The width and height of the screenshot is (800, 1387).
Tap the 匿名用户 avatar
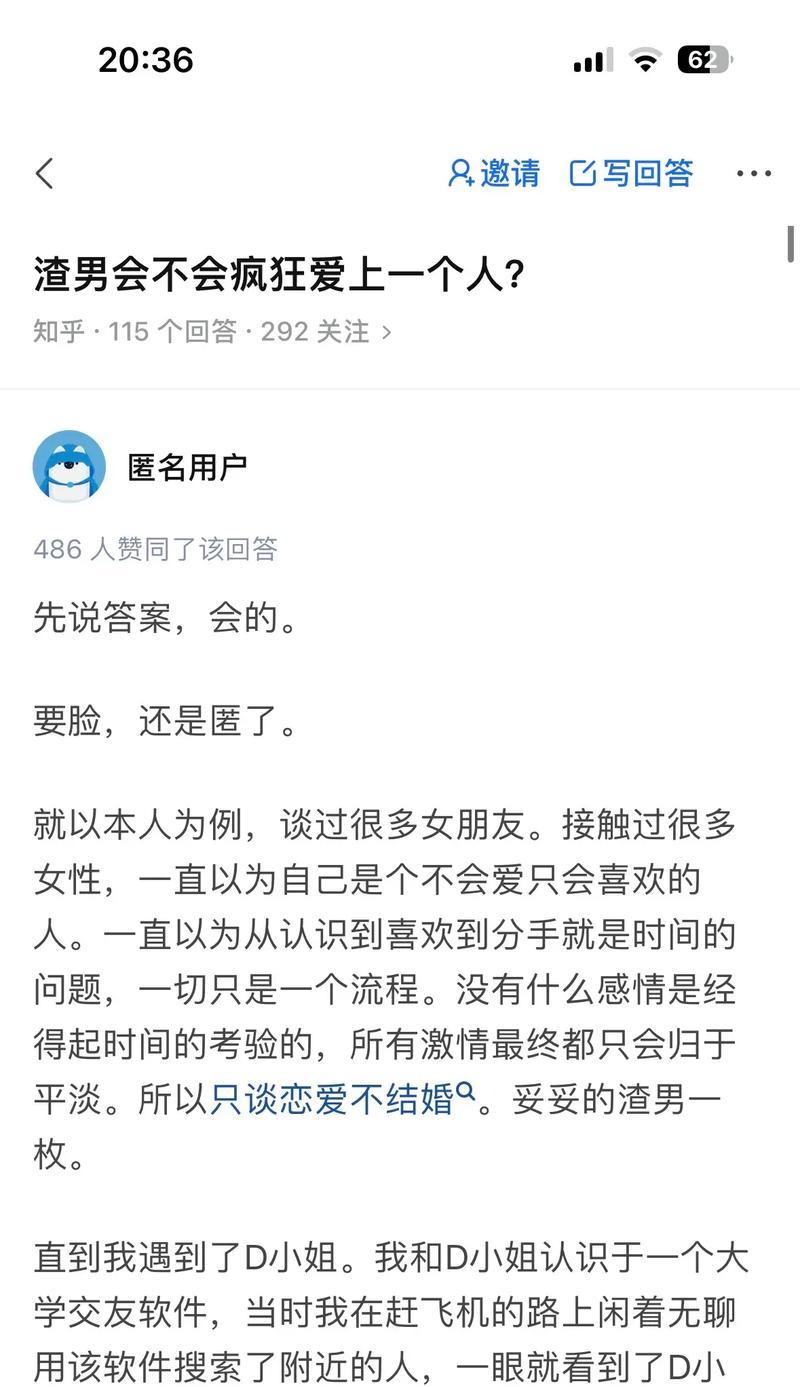tap(69, 466)
